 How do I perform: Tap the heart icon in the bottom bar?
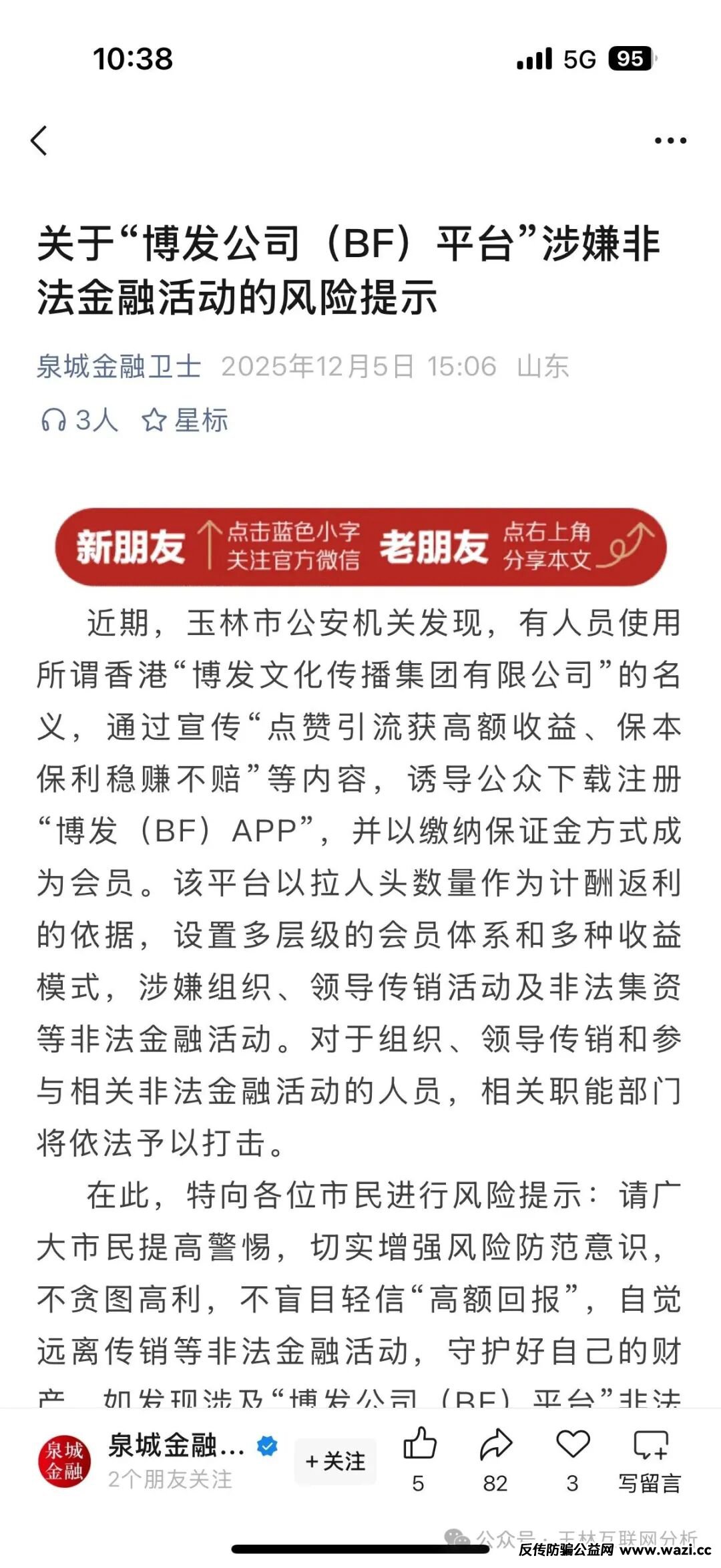[573, 1446]
